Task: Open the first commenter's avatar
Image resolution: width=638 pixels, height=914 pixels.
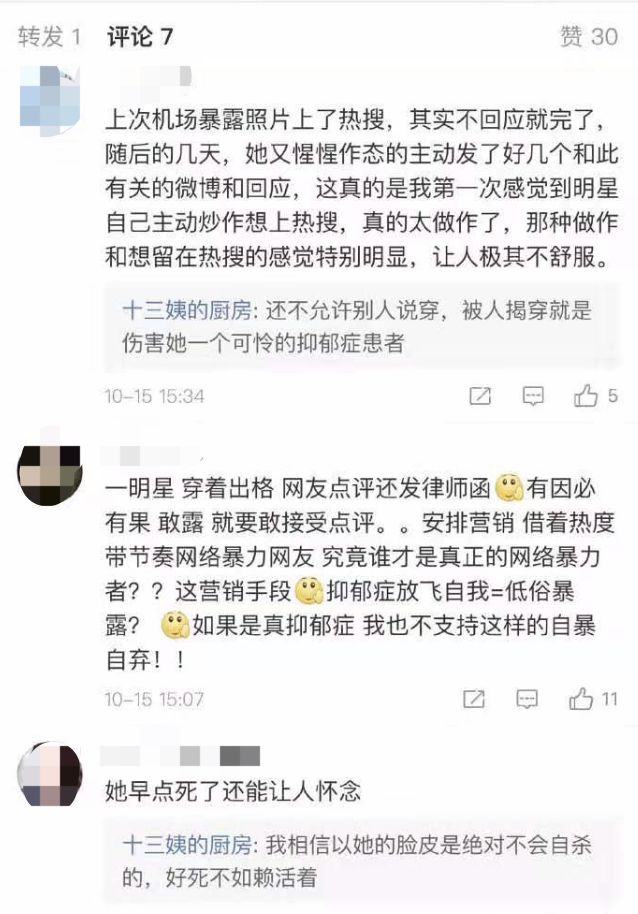Action: click(x=50, y=92)
